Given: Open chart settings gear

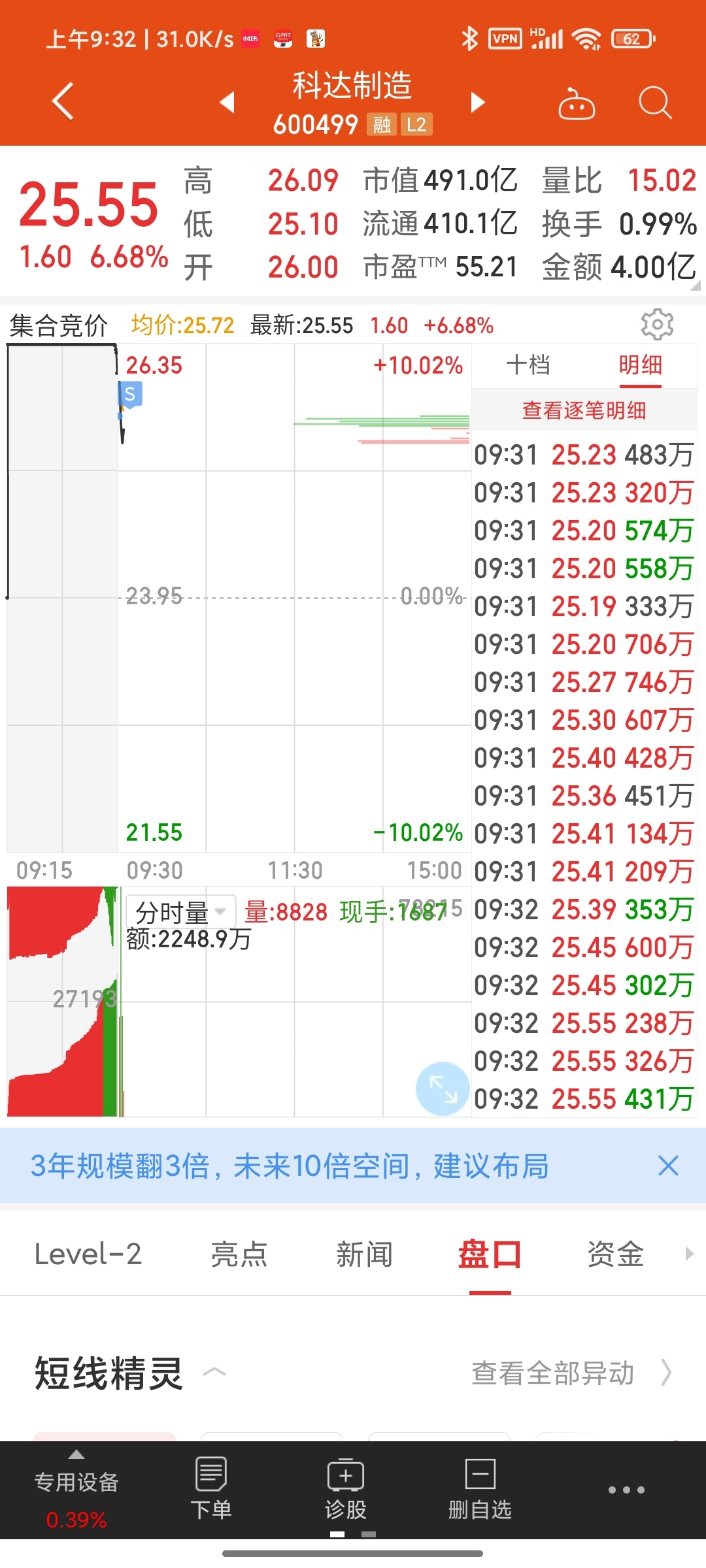Looking at the screenshot, I should click(x=657, y=324).
